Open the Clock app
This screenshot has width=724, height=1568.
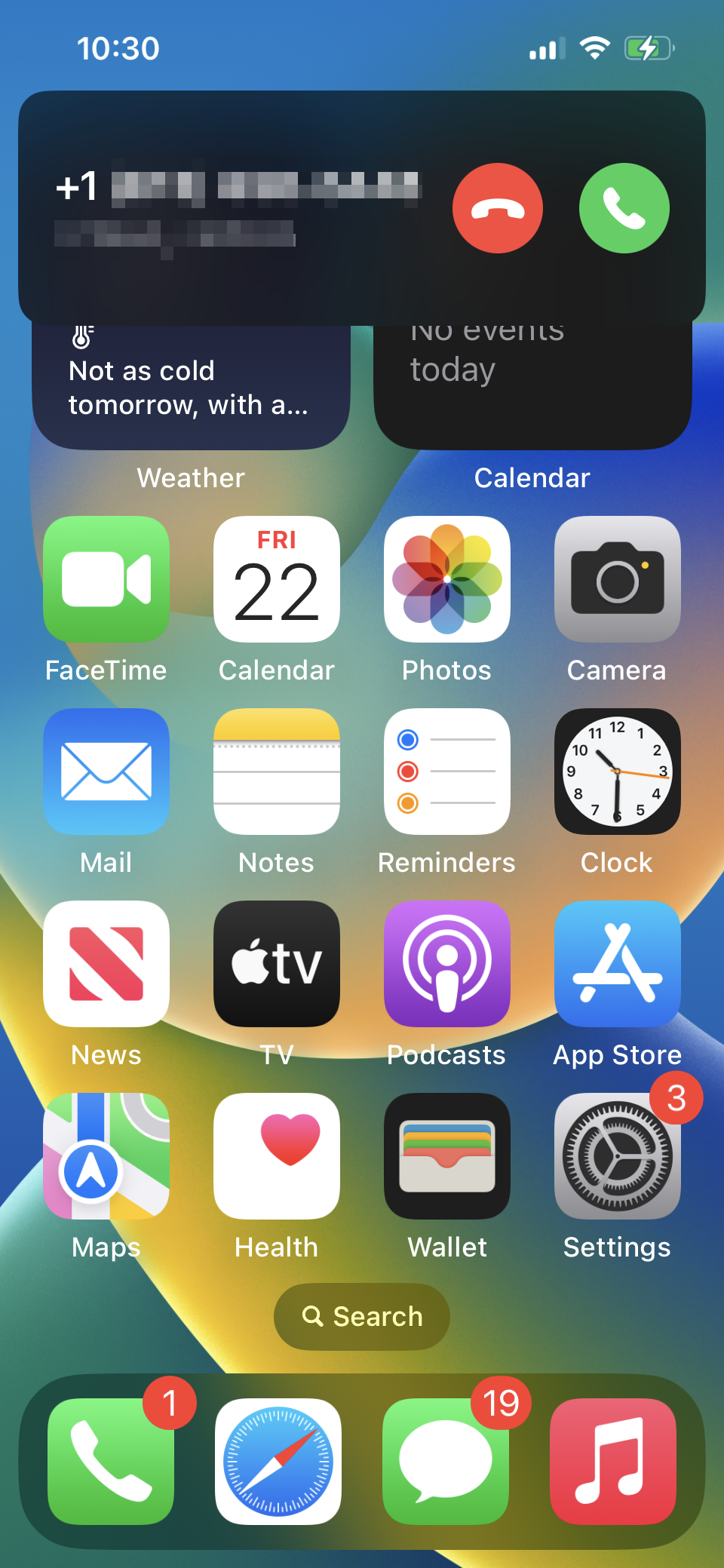coord(617,772)
